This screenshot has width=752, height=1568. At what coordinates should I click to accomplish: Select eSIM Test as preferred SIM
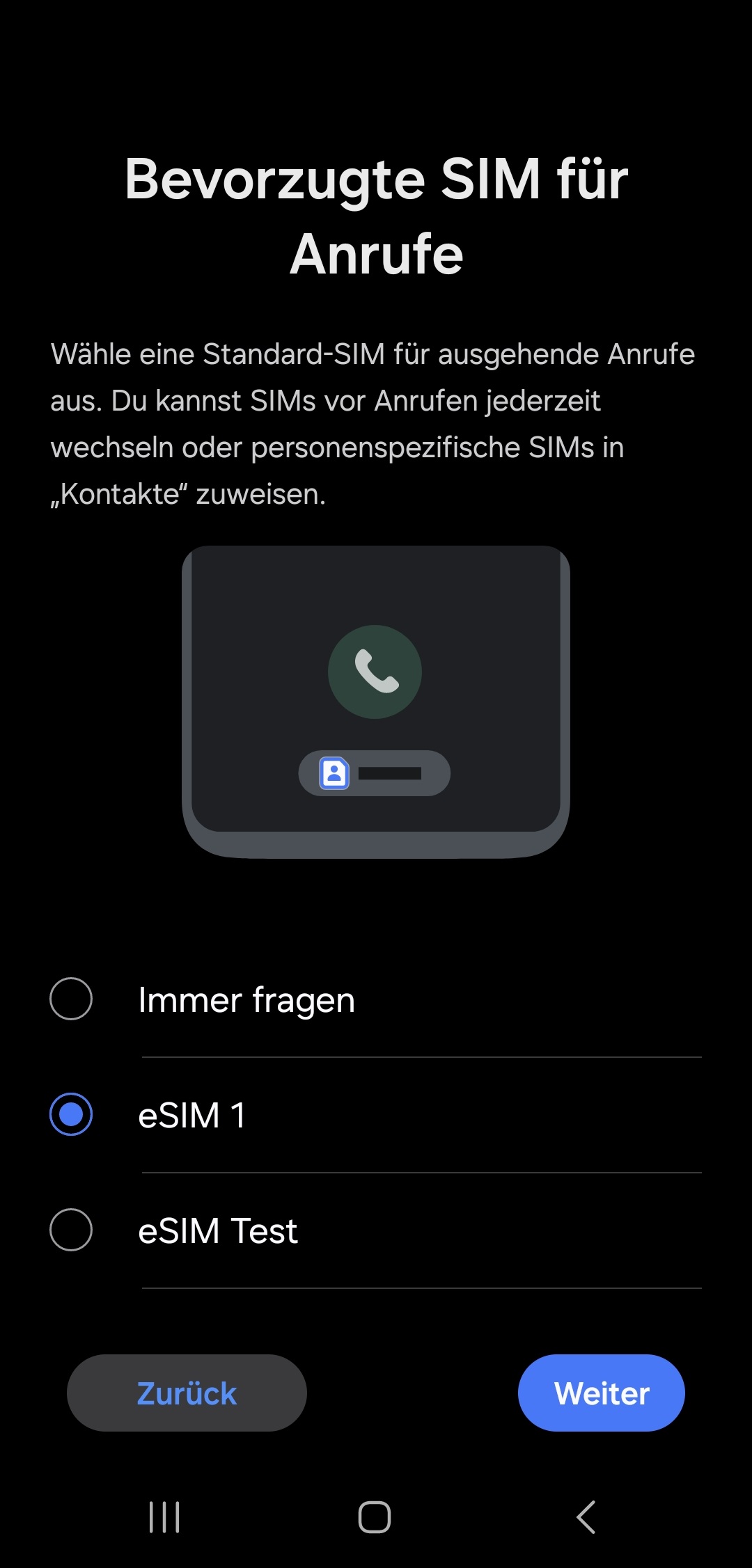(71, 1230)
